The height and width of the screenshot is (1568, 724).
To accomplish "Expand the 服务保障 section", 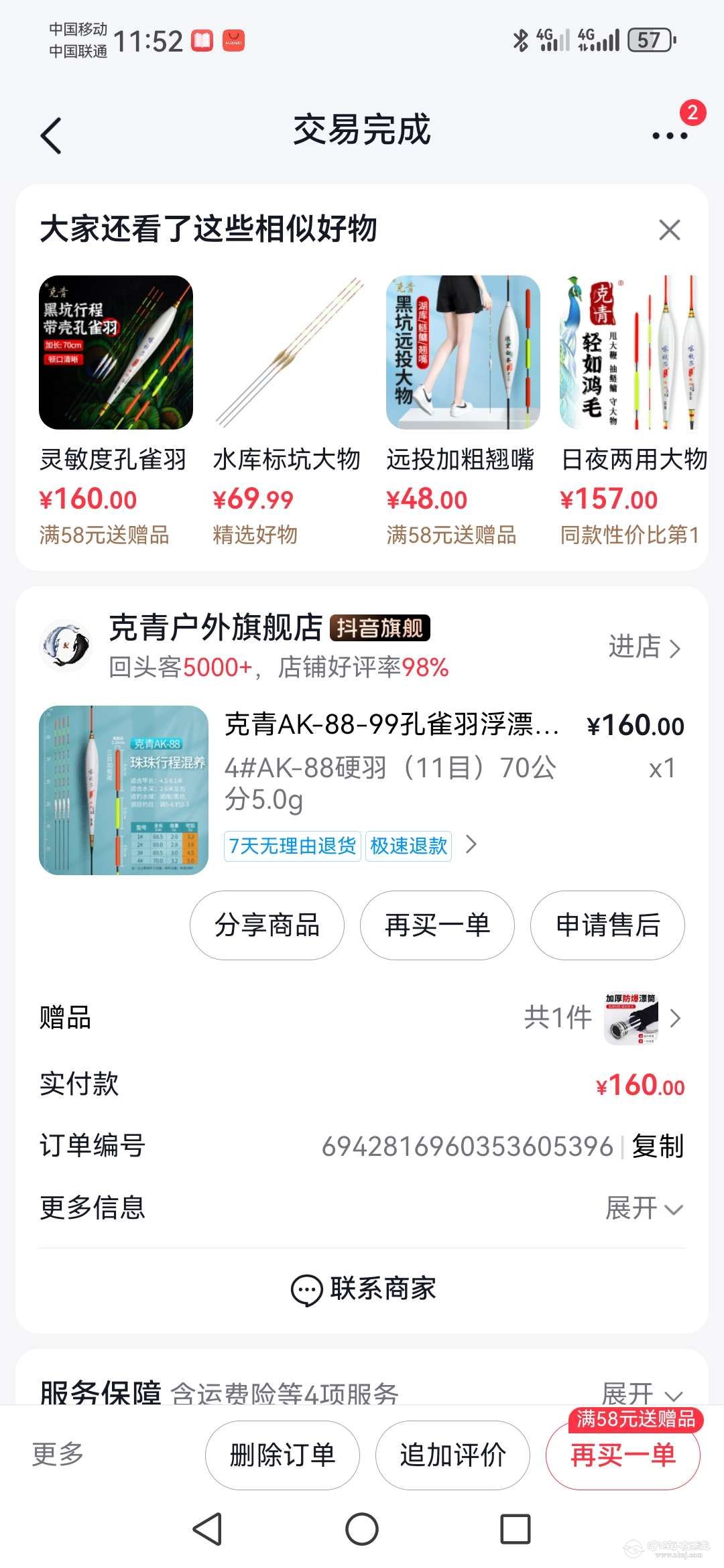I will (642, 1394).
